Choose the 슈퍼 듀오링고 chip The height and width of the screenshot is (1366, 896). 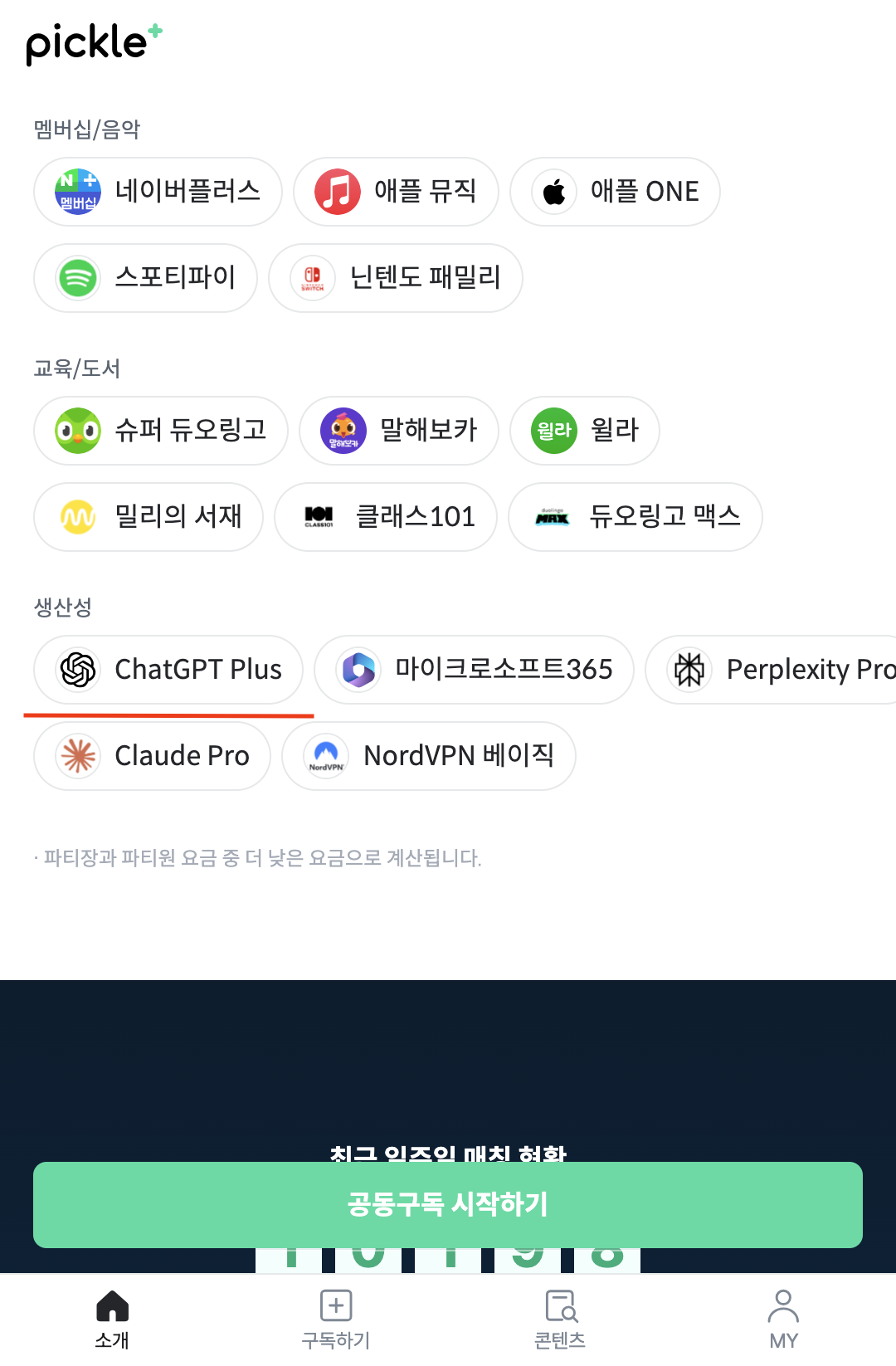161,431
